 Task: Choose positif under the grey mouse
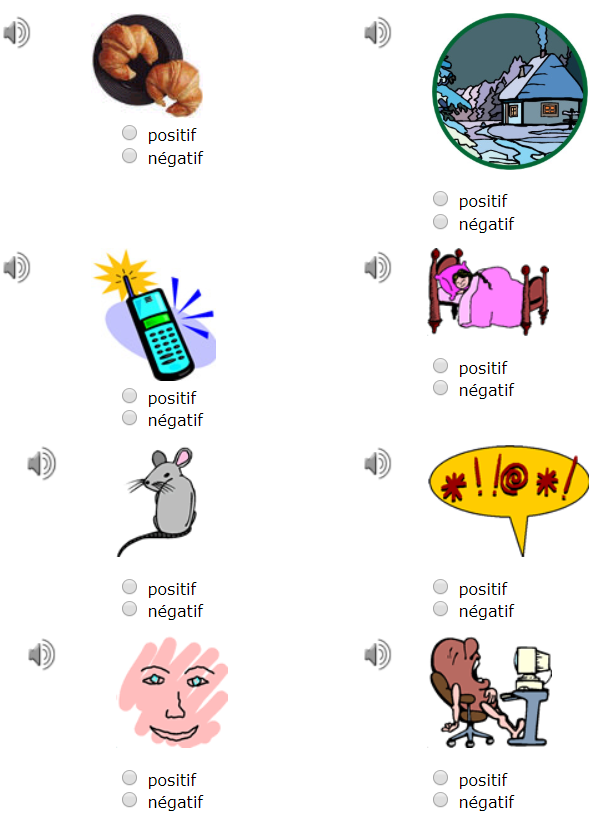tap(129, 588)
